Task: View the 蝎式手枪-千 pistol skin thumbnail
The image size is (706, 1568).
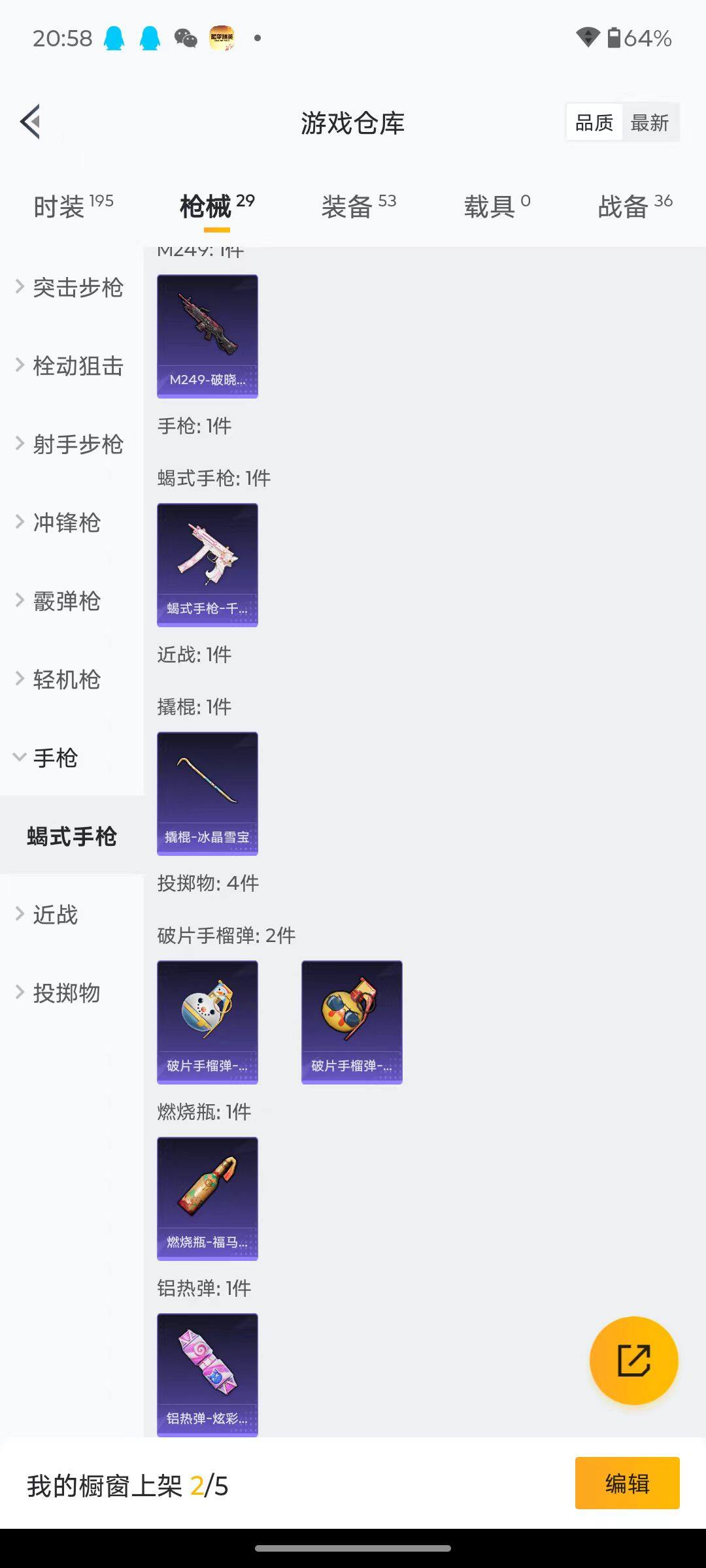Action: pyautogui.click(x=207, y=565)
